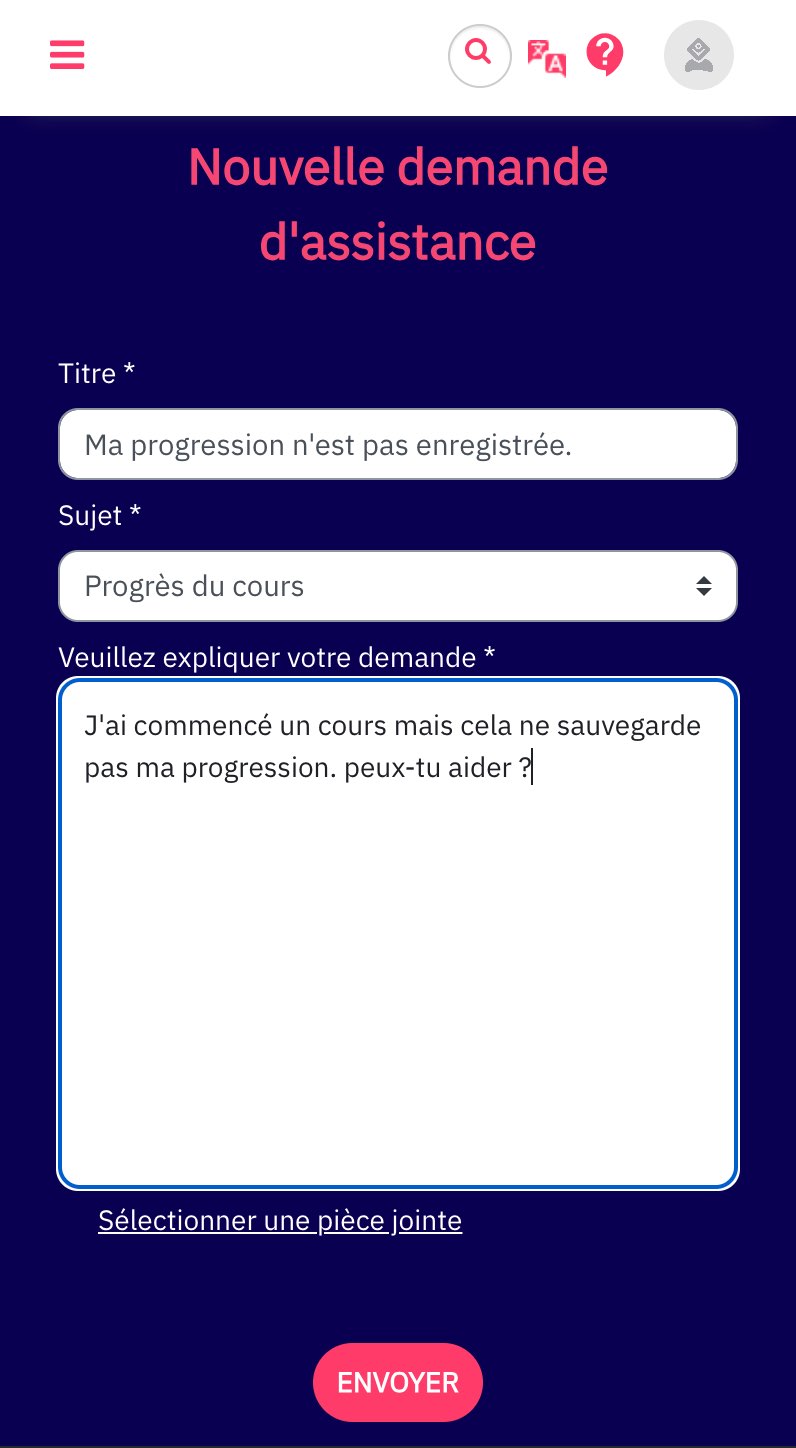
Task: Tap Sélectionner une pièce jointe link
Action: pos(280,1221)
